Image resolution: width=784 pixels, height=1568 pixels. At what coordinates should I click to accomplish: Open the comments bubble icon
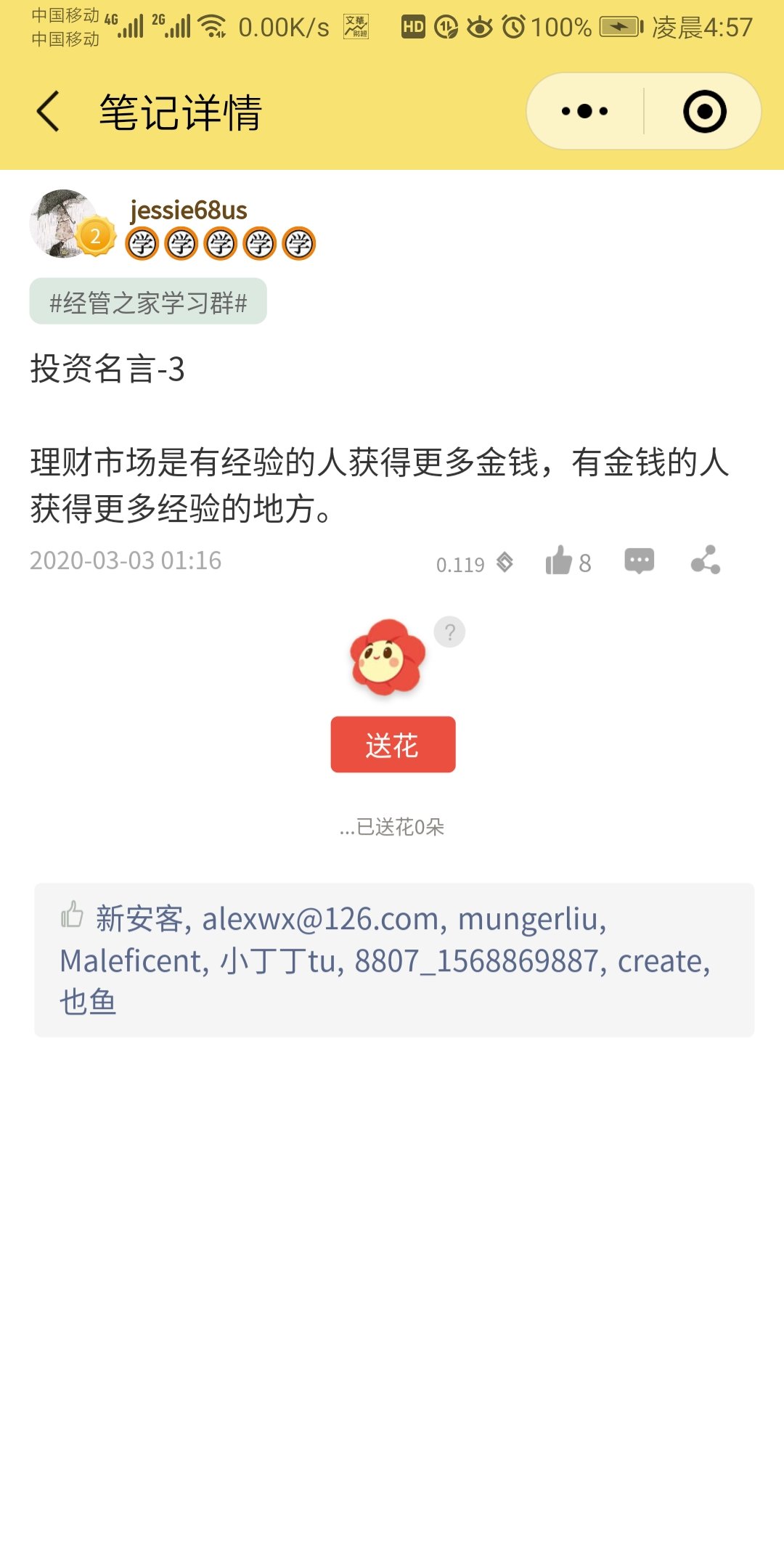[639, 561]
